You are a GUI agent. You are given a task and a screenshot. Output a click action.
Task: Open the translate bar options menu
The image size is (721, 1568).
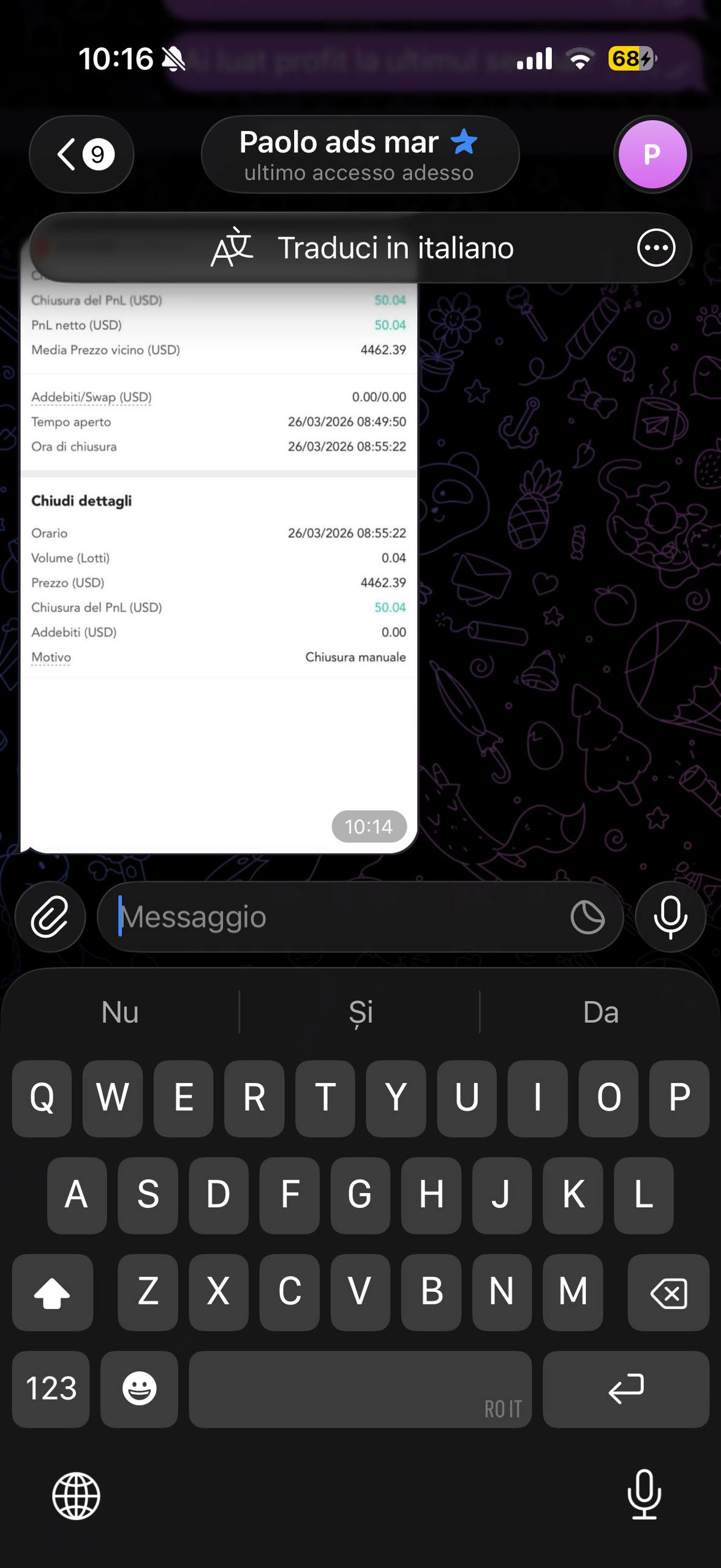coord(655,247)
